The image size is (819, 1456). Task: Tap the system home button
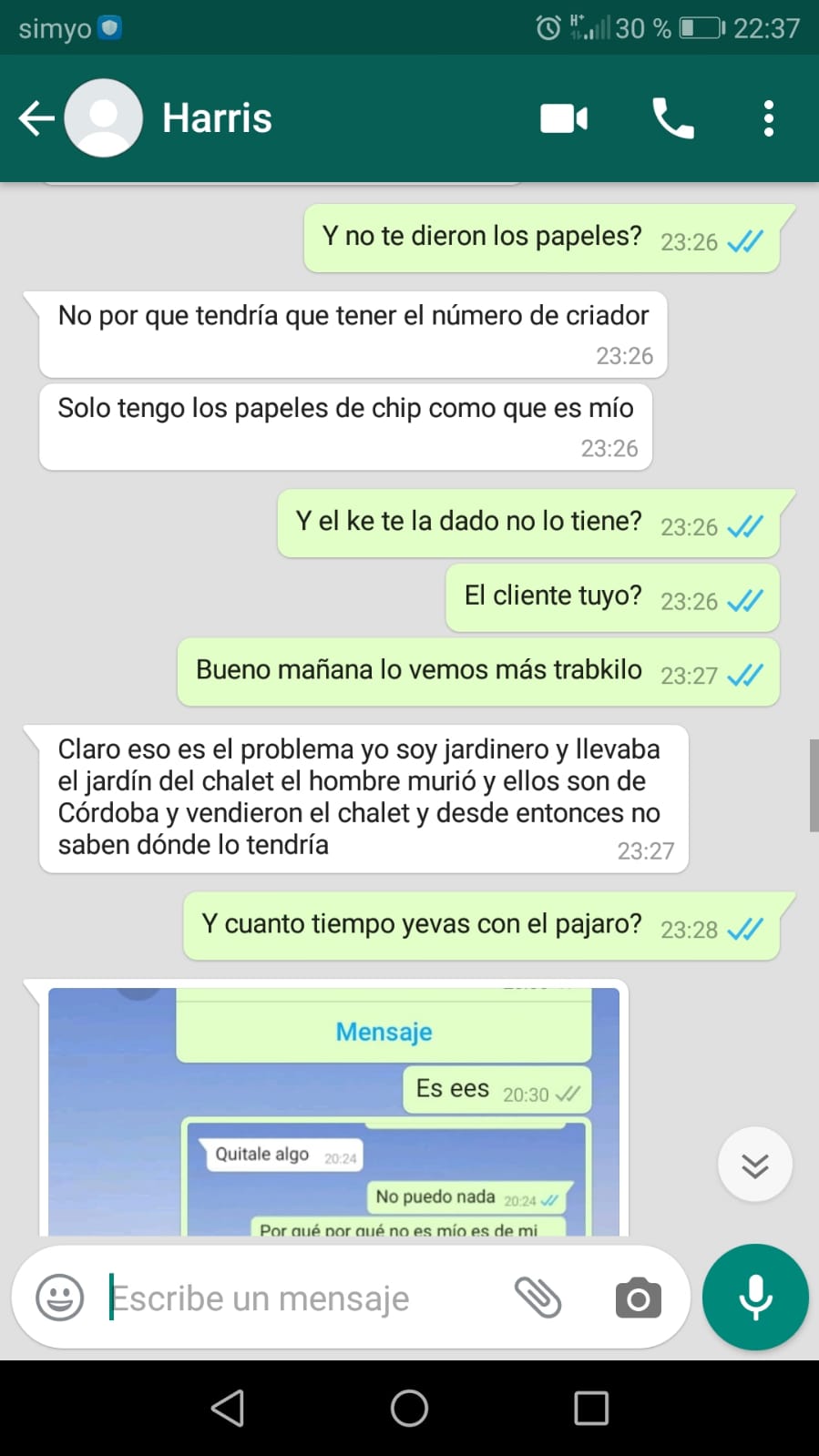409,1408
